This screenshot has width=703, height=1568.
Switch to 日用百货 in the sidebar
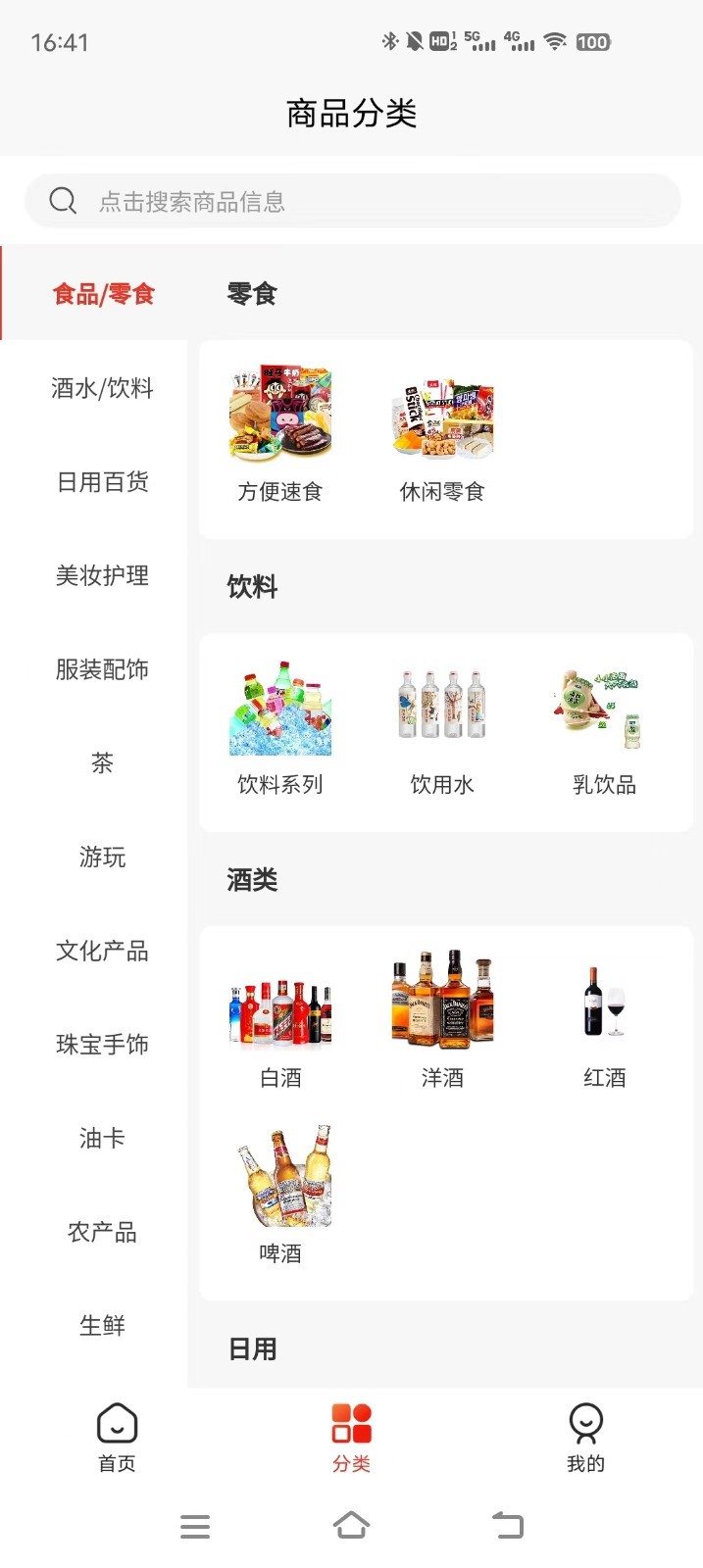pos(102,482)
